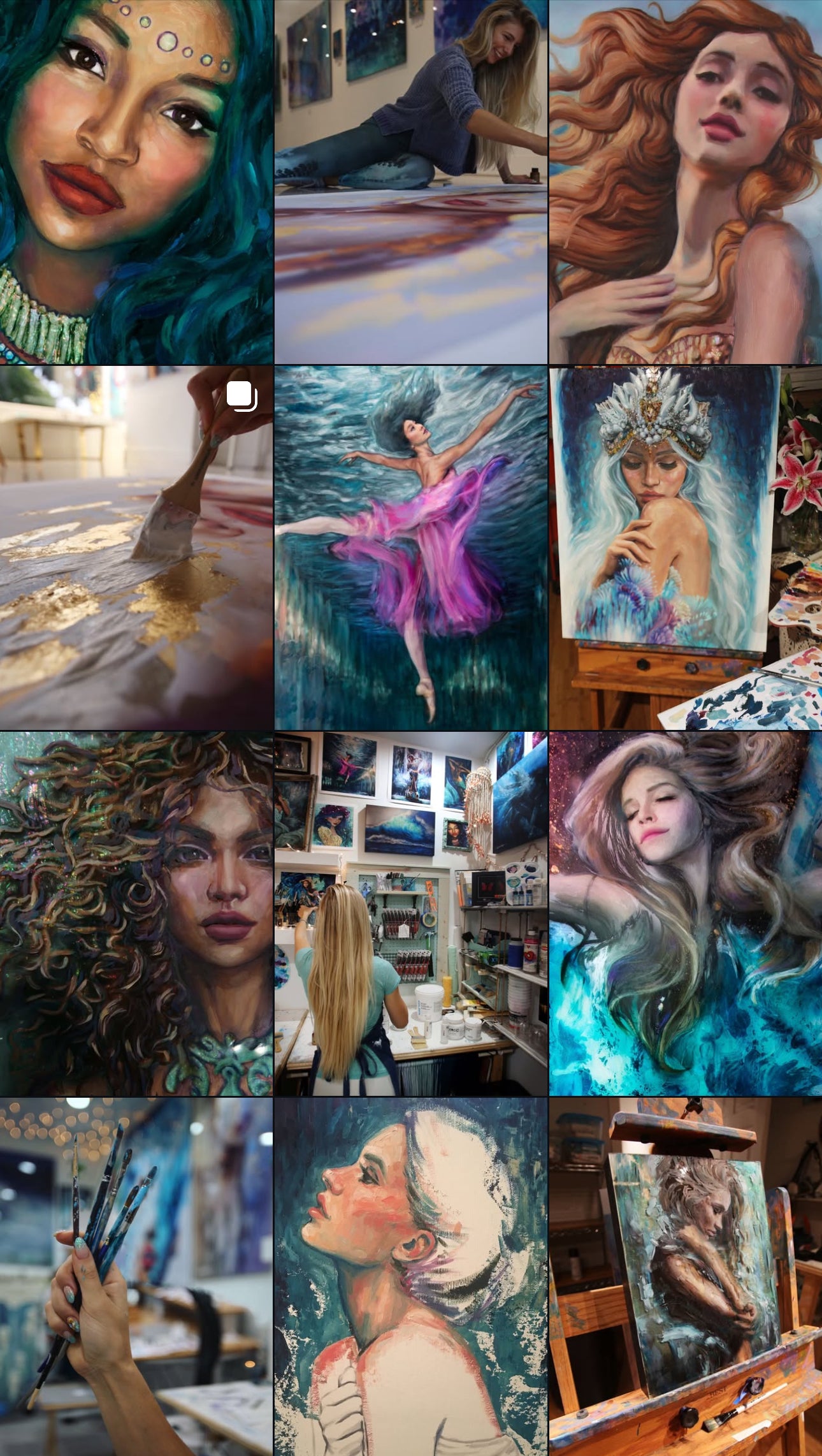Open the gold leaf brush carousel post

pos(136,548)
